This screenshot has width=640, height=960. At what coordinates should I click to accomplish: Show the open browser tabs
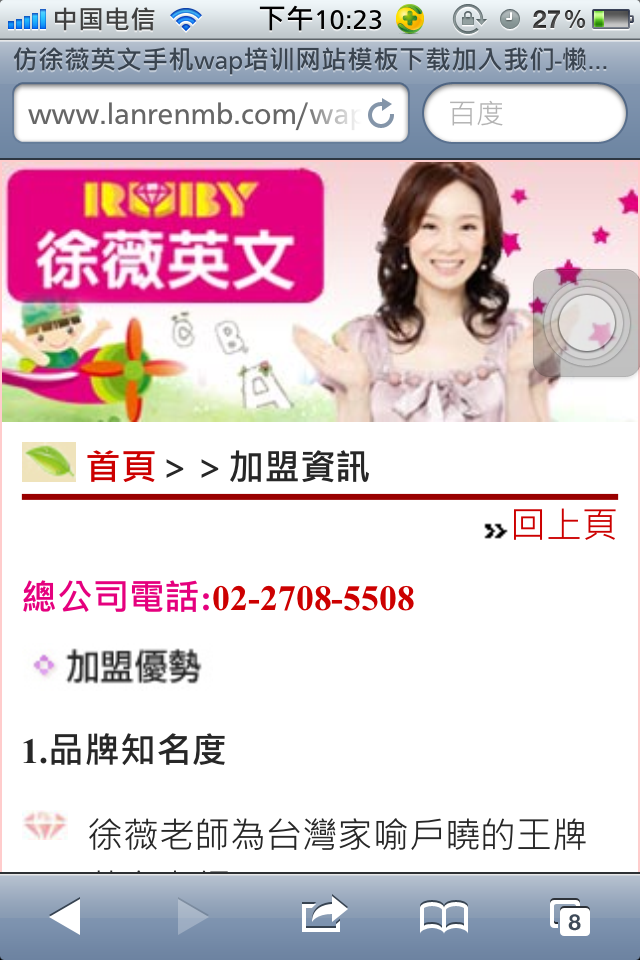pyautogui.click(x=570, y=916)
